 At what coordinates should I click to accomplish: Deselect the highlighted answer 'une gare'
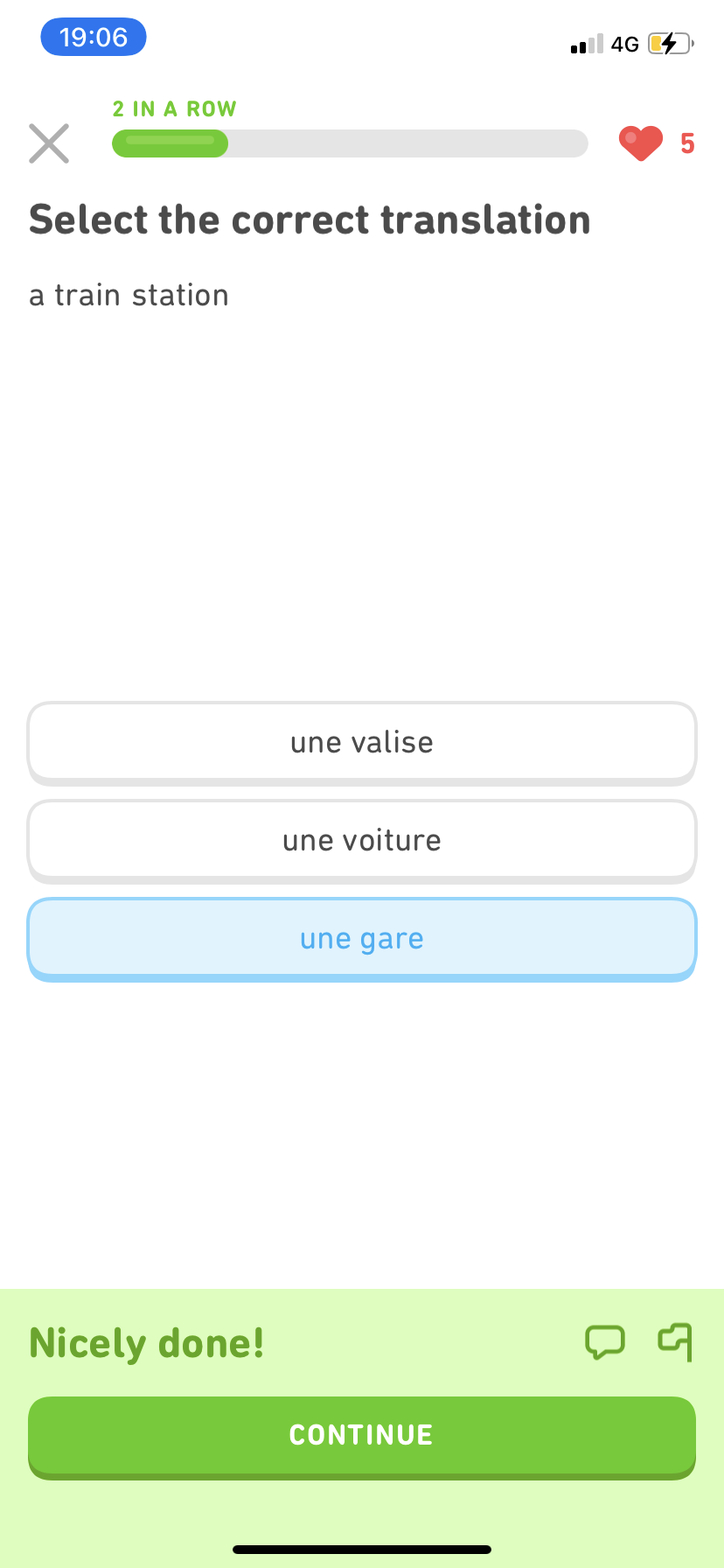point(361,938)
